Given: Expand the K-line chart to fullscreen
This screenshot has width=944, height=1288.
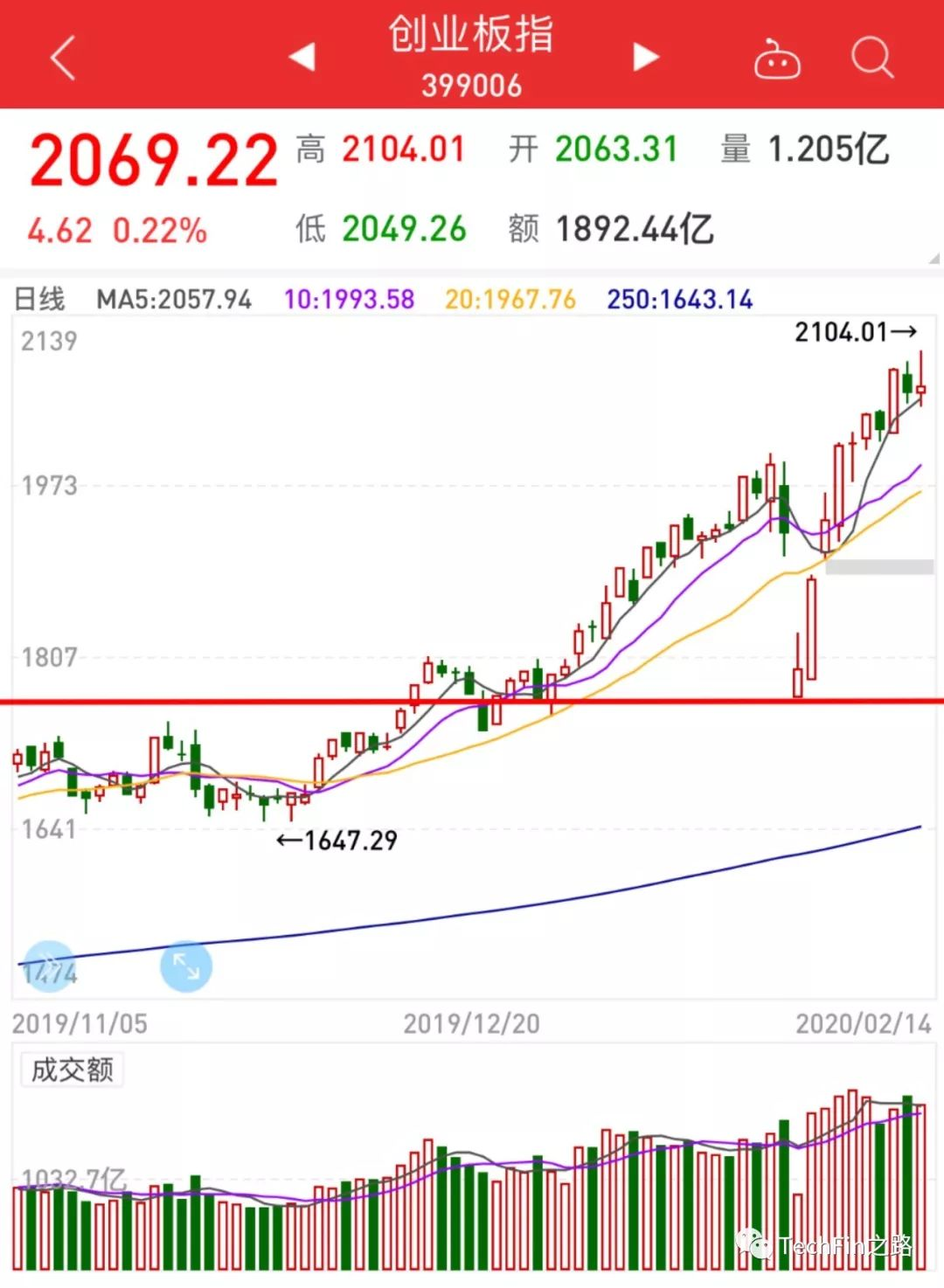Looking at the screenshot, I should (186, 966).
